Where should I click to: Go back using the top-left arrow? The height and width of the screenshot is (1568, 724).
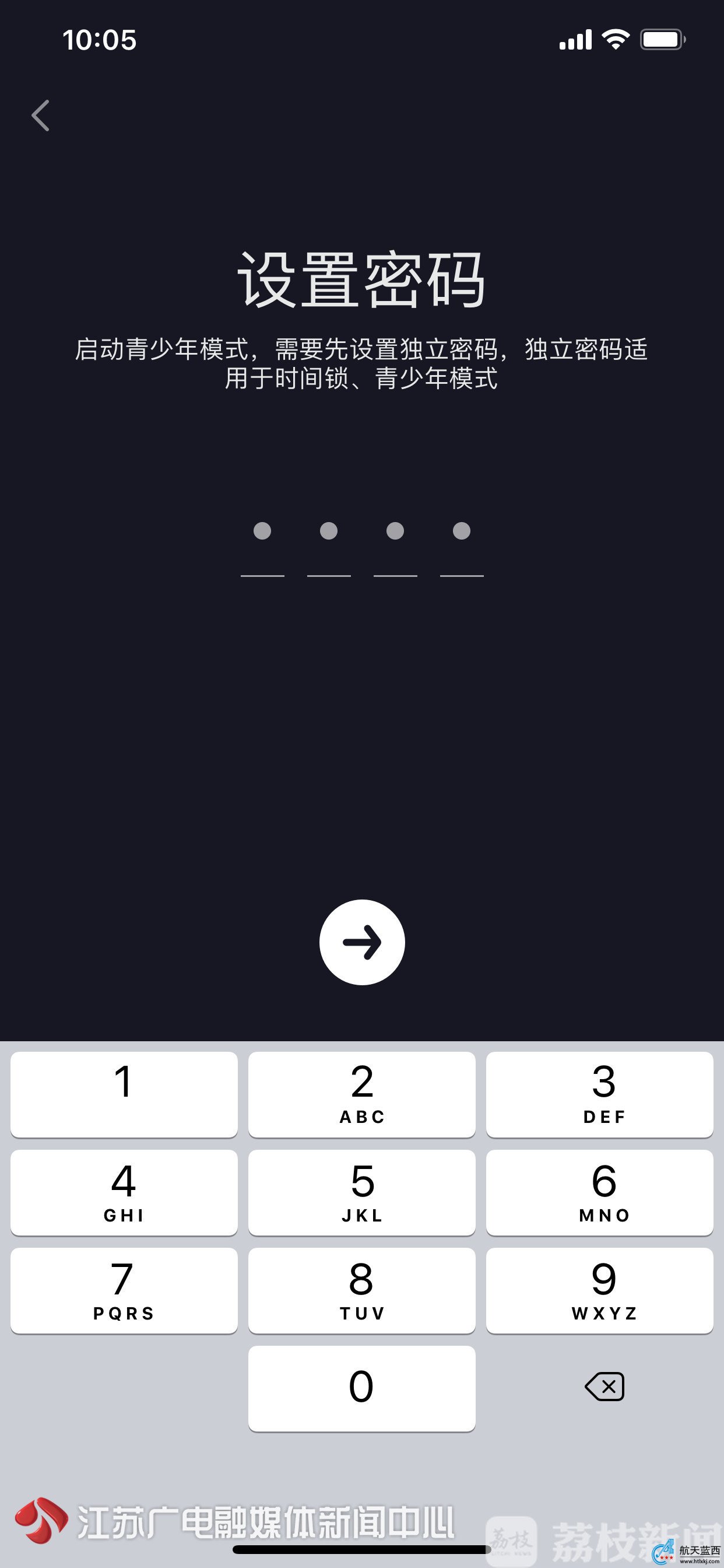[x=41, y=116]
